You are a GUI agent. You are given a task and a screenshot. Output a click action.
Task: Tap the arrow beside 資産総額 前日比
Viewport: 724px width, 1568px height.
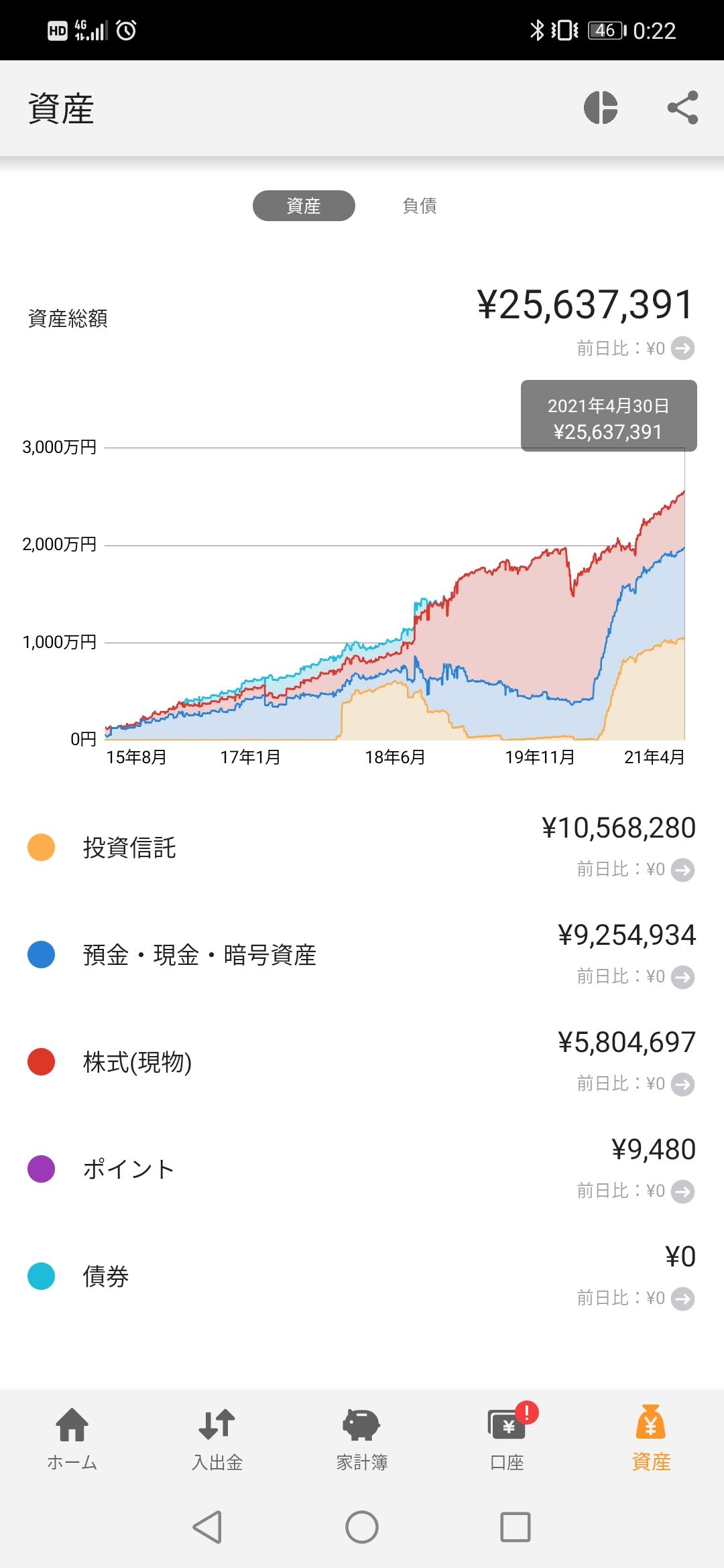[682, 348]
